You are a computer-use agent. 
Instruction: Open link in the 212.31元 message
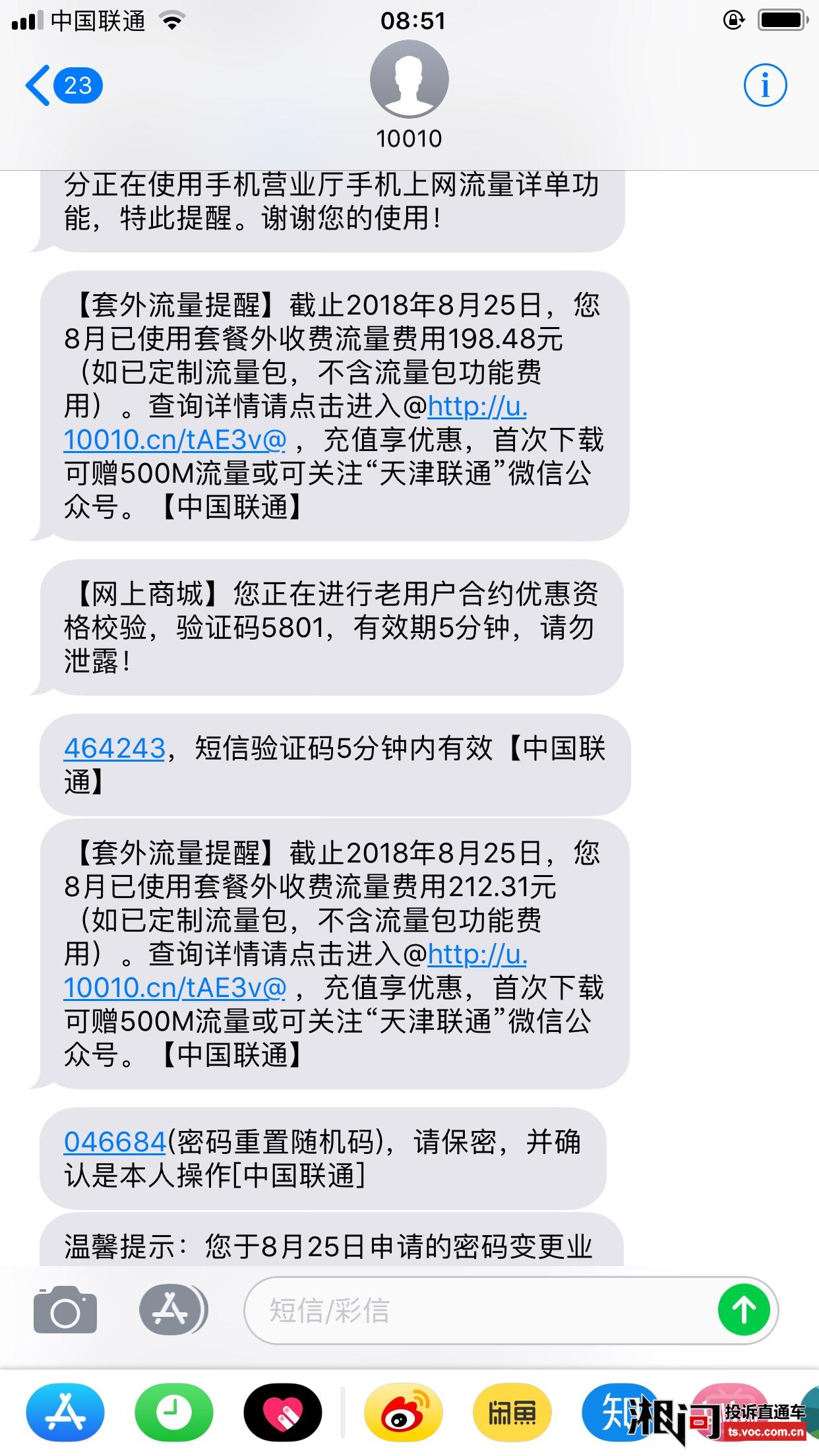point(175,988)
